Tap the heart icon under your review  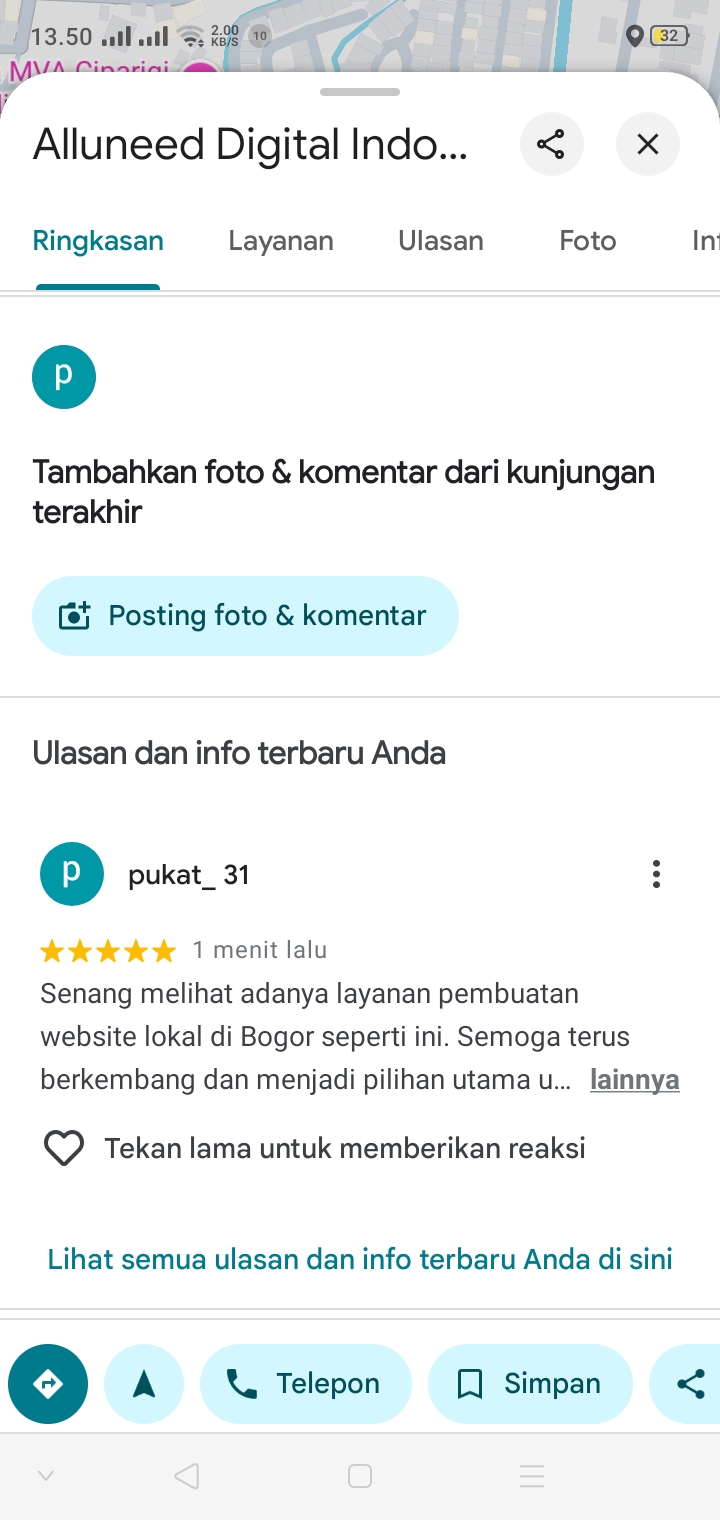[64, 1148]
